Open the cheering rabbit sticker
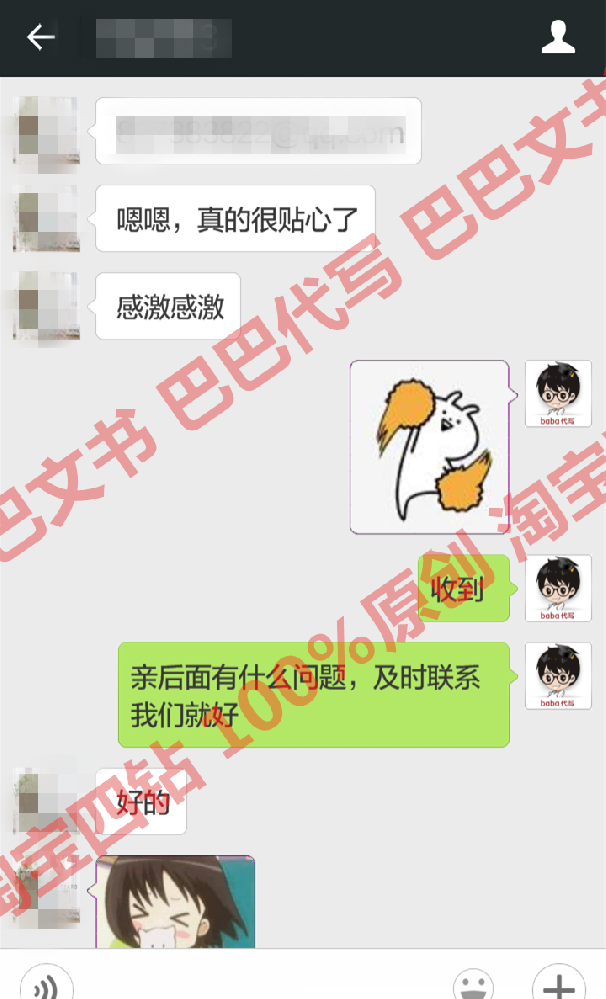This screenshot has height=999, width=606. coord(429,447)
